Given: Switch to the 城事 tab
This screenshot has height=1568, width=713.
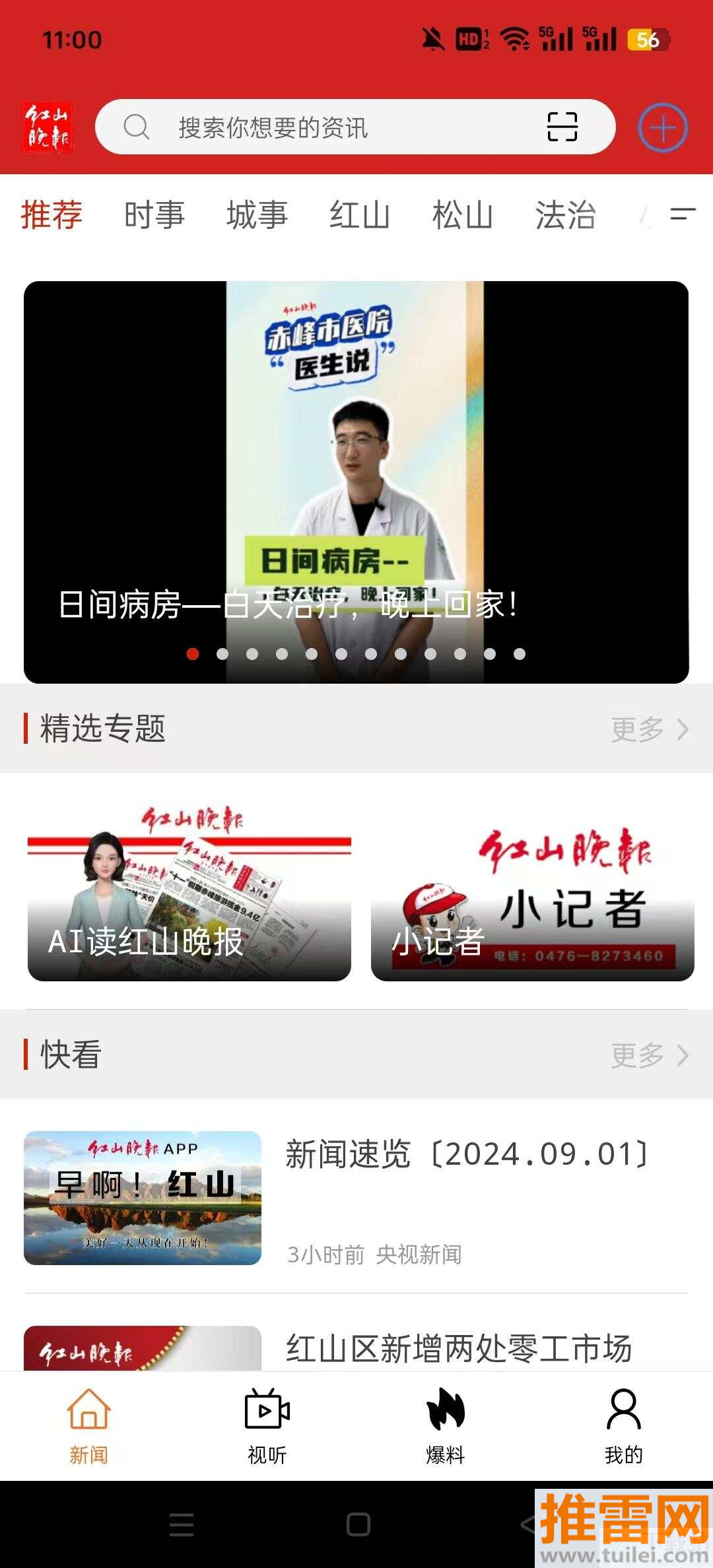Looking at the screenshot, I should [257, 215].
